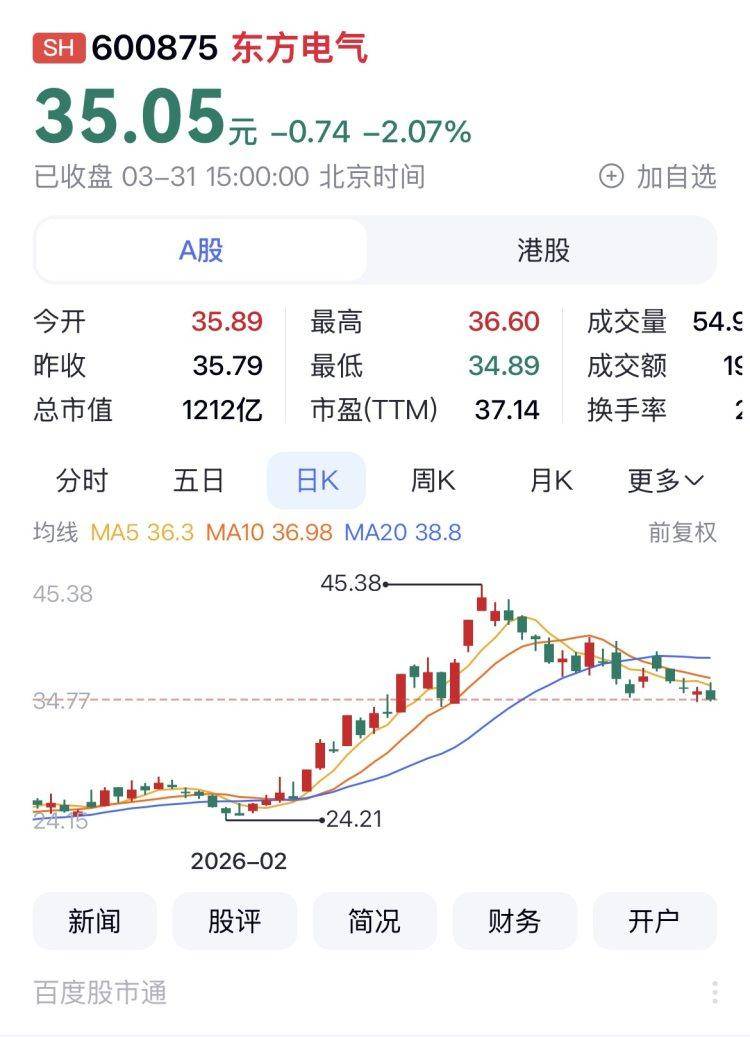Viewport: 750px width, 1037px height.
Task: Open the overflow menu beside 百度股市通
Action: coord(715,992)
